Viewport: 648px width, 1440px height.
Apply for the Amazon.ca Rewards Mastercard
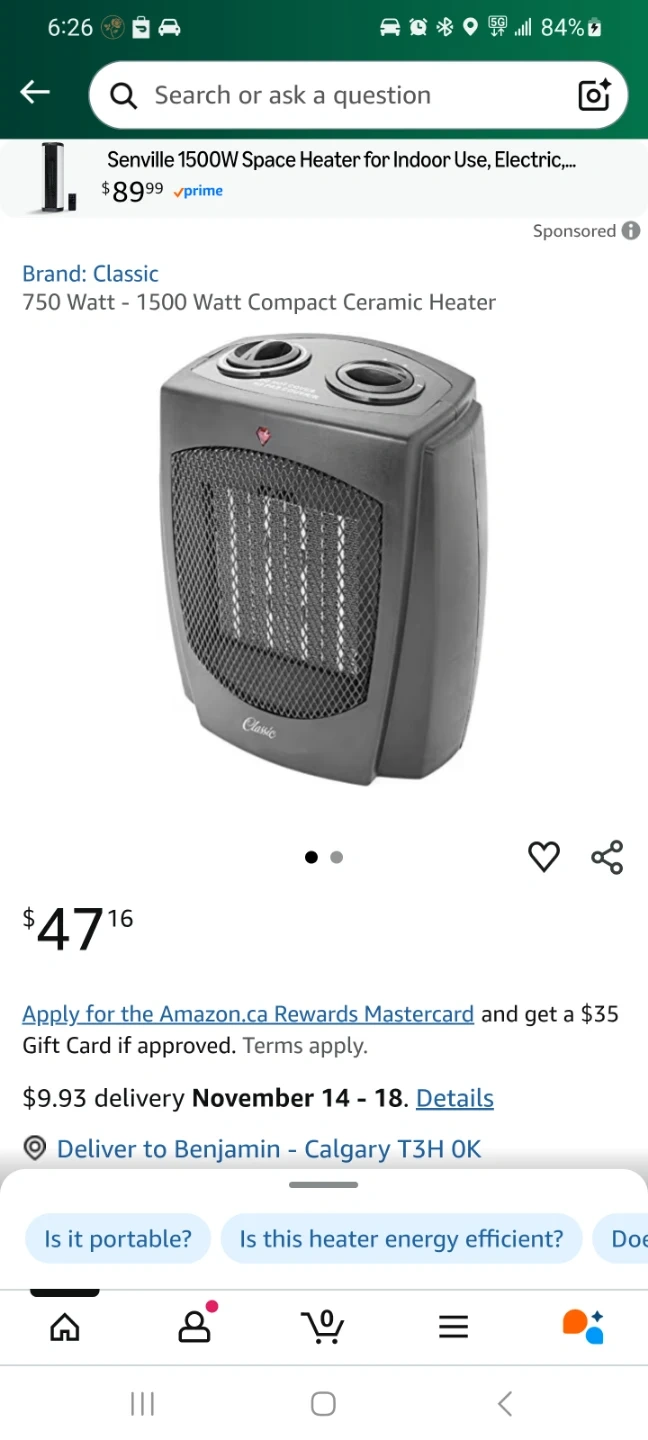click(248, 1014)
